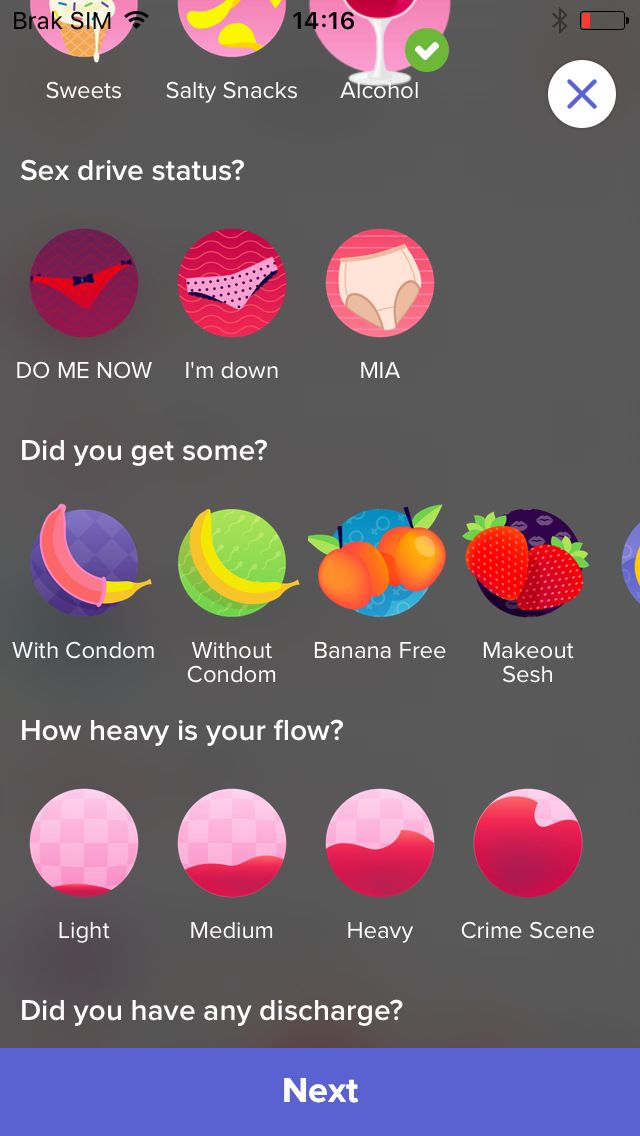Tap the Next button

click(x=320, y=1091)
